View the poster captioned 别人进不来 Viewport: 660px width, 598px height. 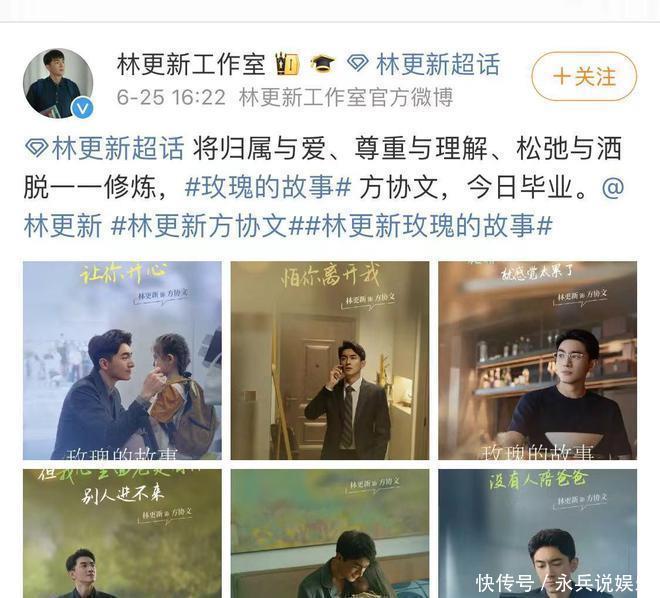(122, 533)
